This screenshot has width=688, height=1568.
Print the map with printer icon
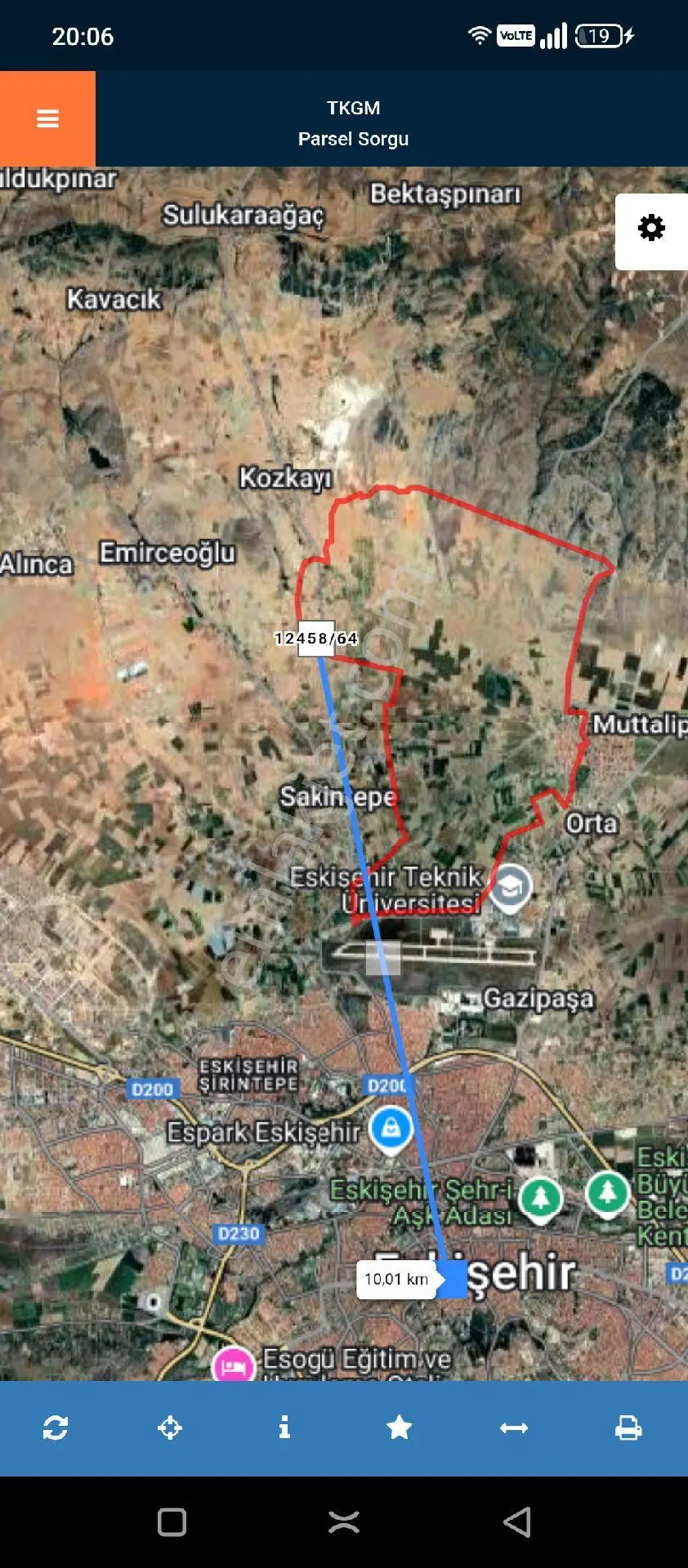point(628,1428)
